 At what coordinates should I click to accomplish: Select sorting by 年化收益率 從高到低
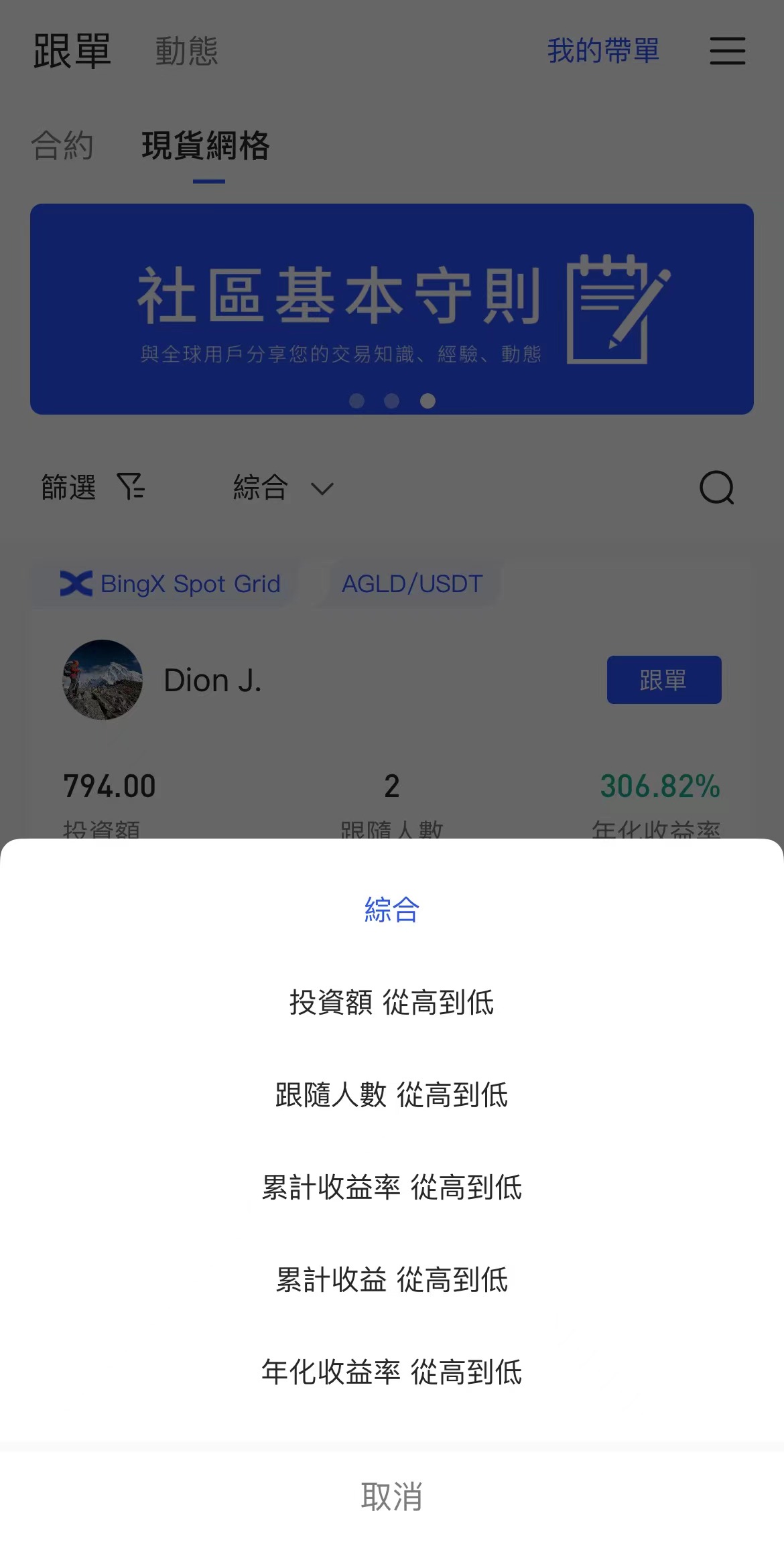pyautogui.click(x=392, y=1374)
